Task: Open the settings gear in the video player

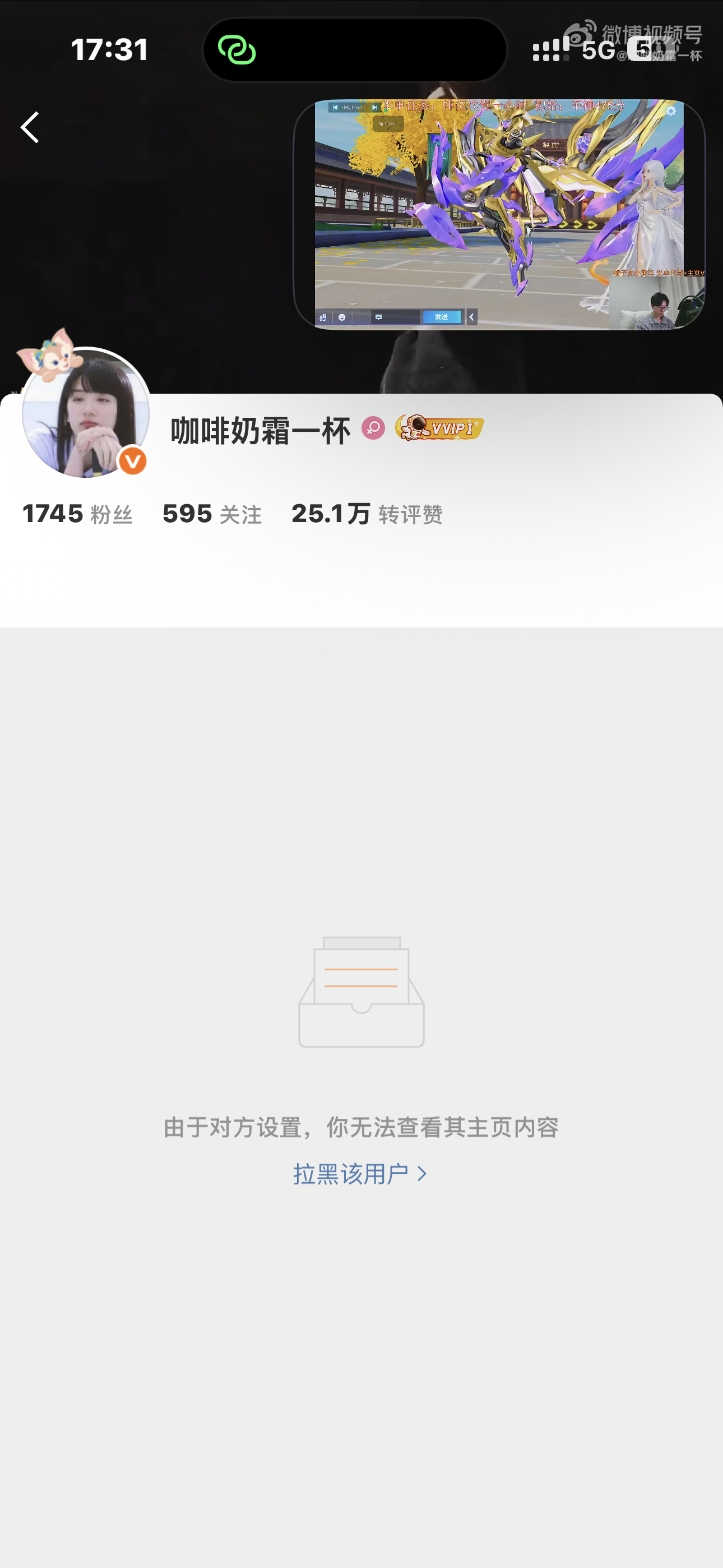Action: coord(670,112)
